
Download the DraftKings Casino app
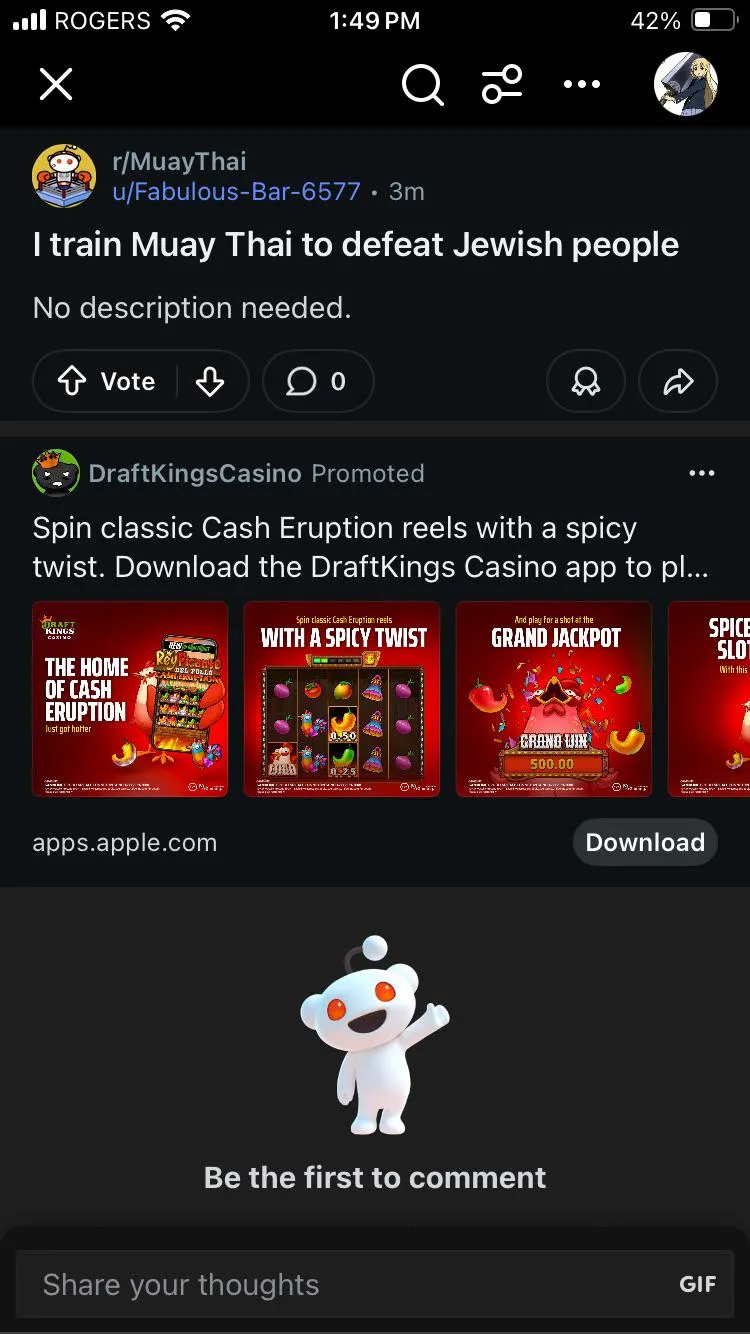[x=645, y=842]
